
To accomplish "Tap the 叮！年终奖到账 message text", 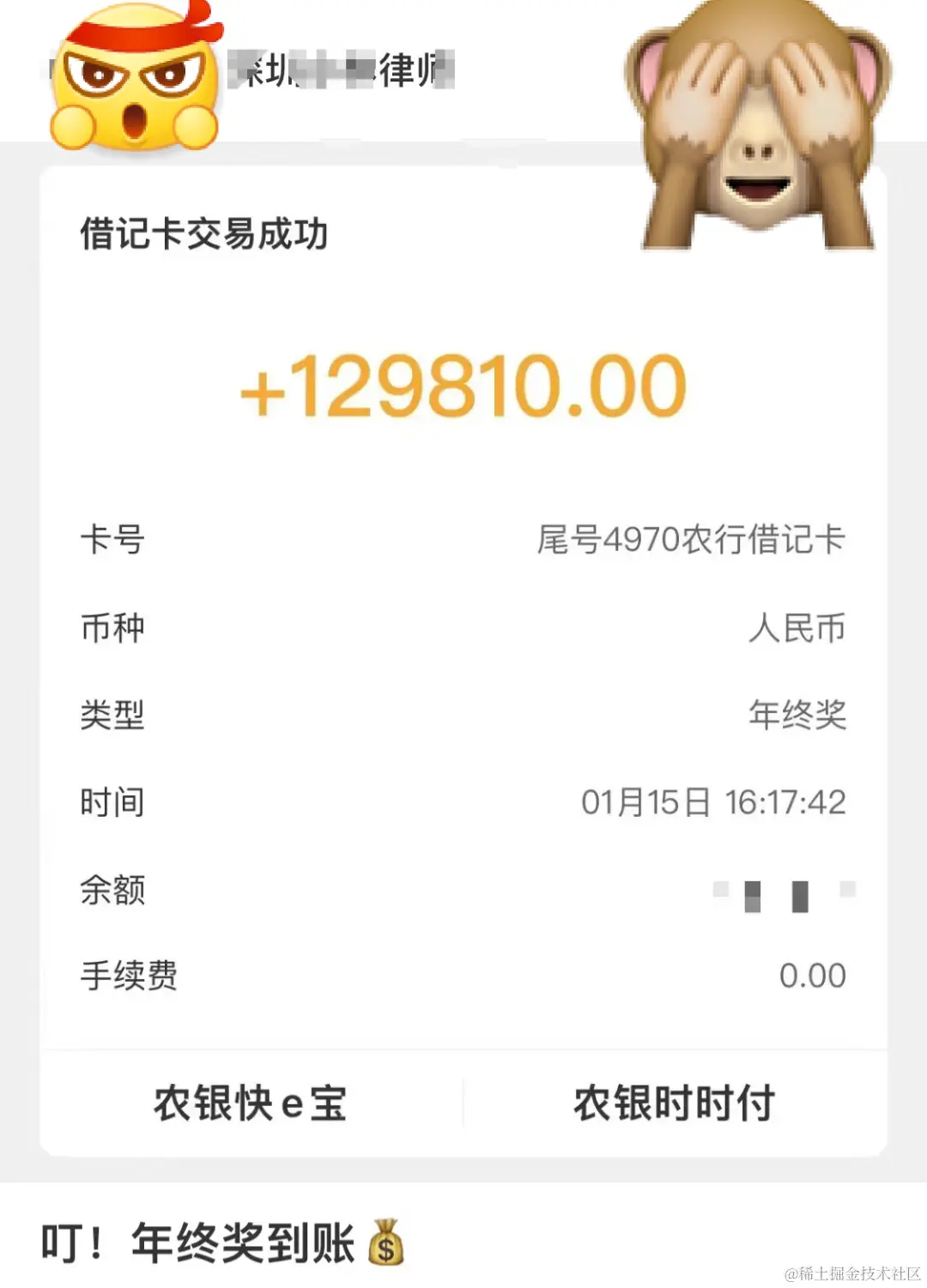I will 197,1242.
